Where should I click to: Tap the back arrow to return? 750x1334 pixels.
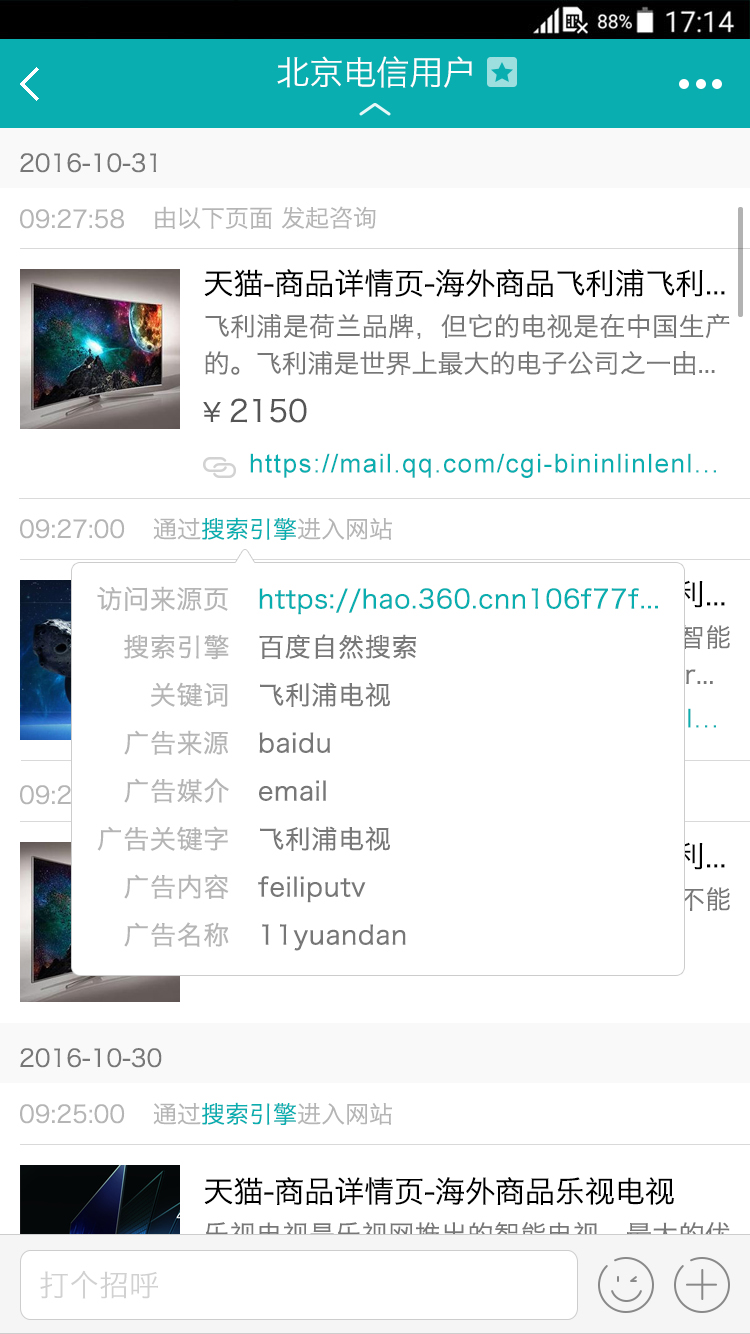pos(29,84)
